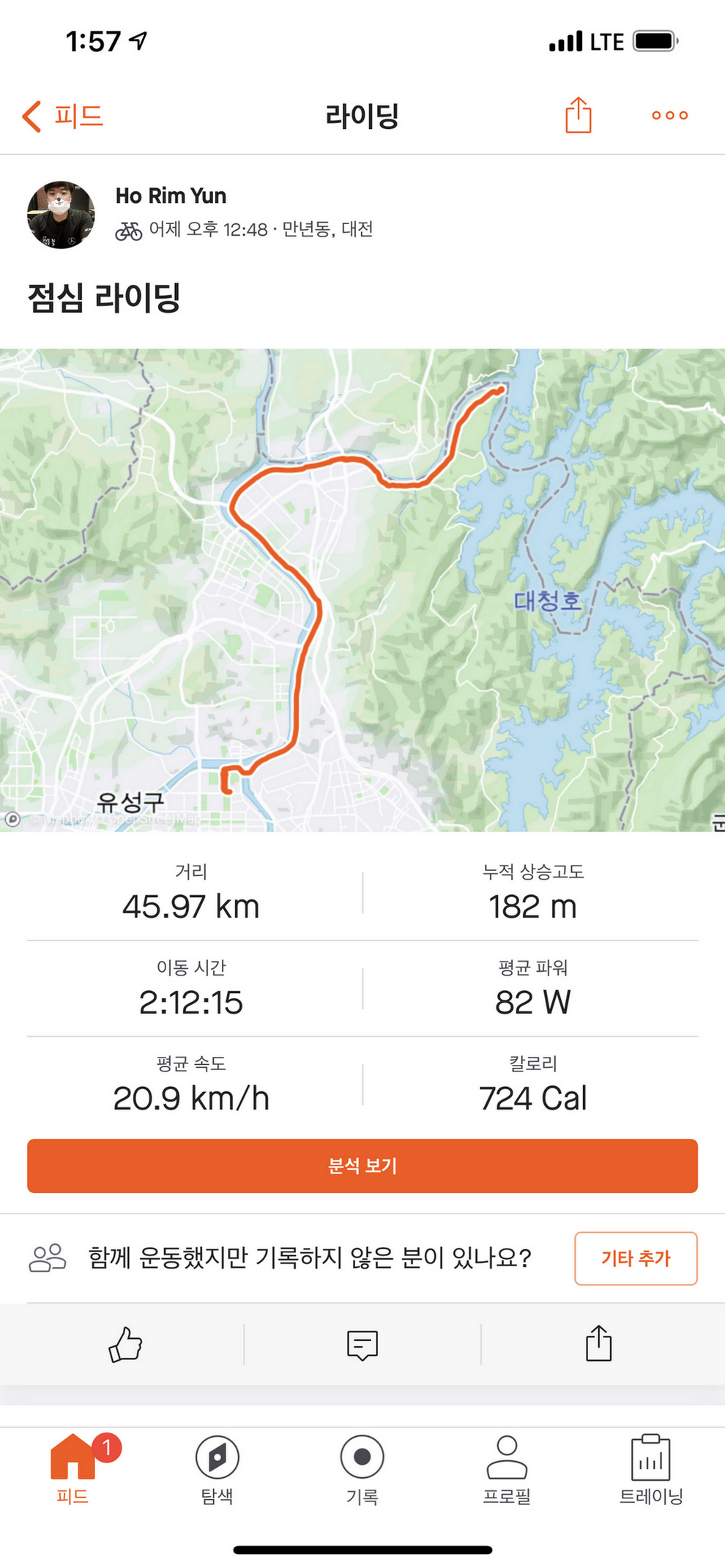Viewport: 725px width, 1568px height.
Task: Go back to 피드
Action: [x=63, y=116]
